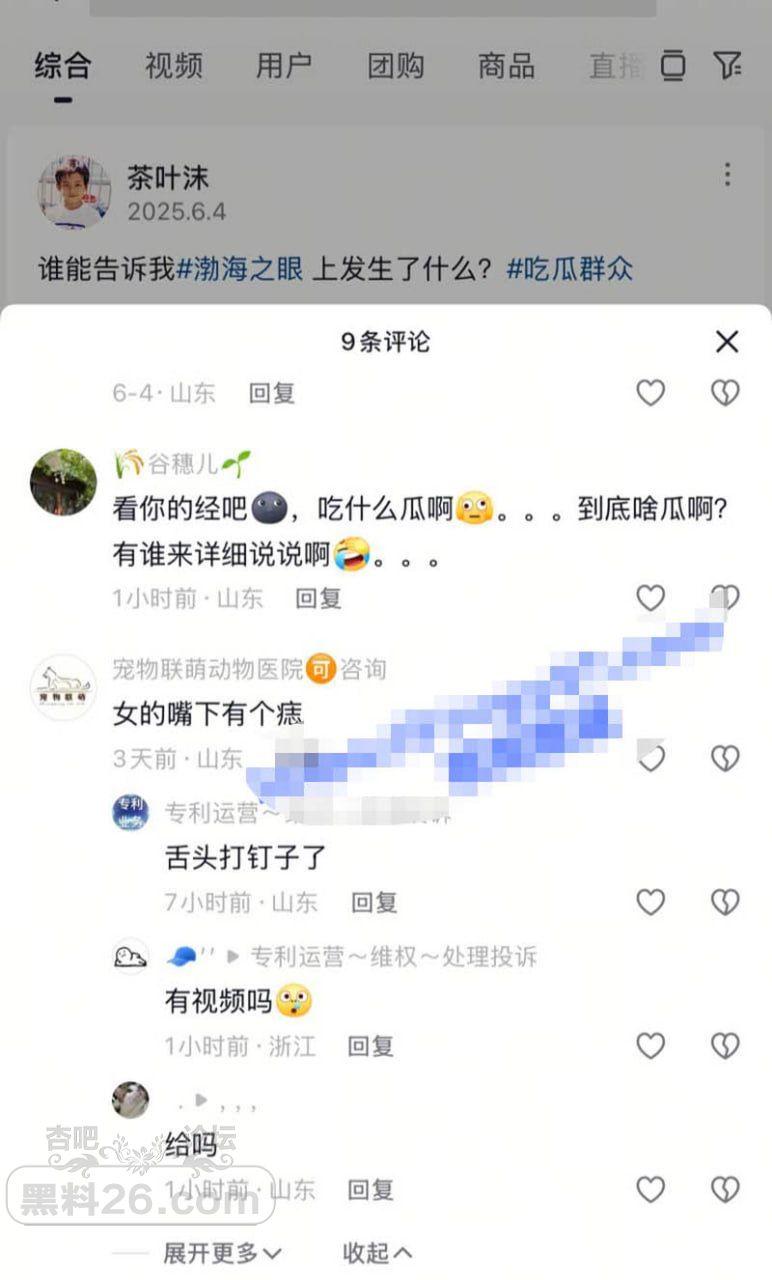This screenshot has width=772, height=1280.
Task: Reply to the comment 有视频吗
Action: [370, 1046]
